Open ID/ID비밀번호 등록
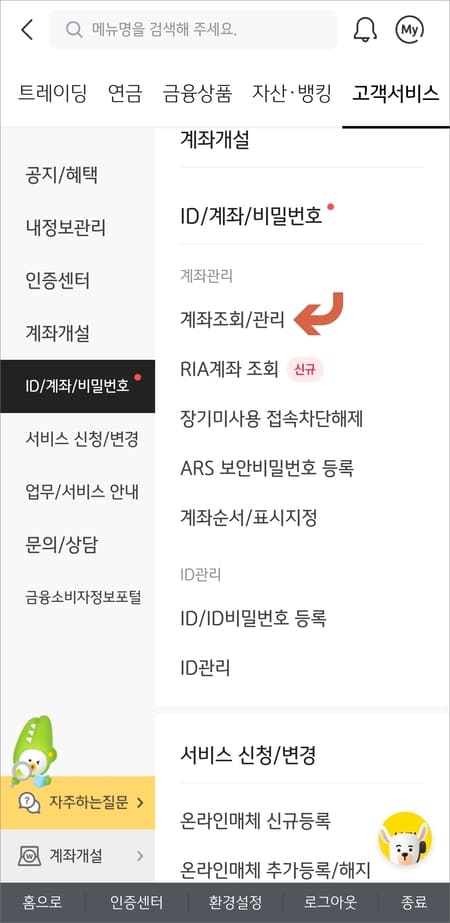Image resolution: width=450 pixels, height=923 pixels. pos(253,618)
